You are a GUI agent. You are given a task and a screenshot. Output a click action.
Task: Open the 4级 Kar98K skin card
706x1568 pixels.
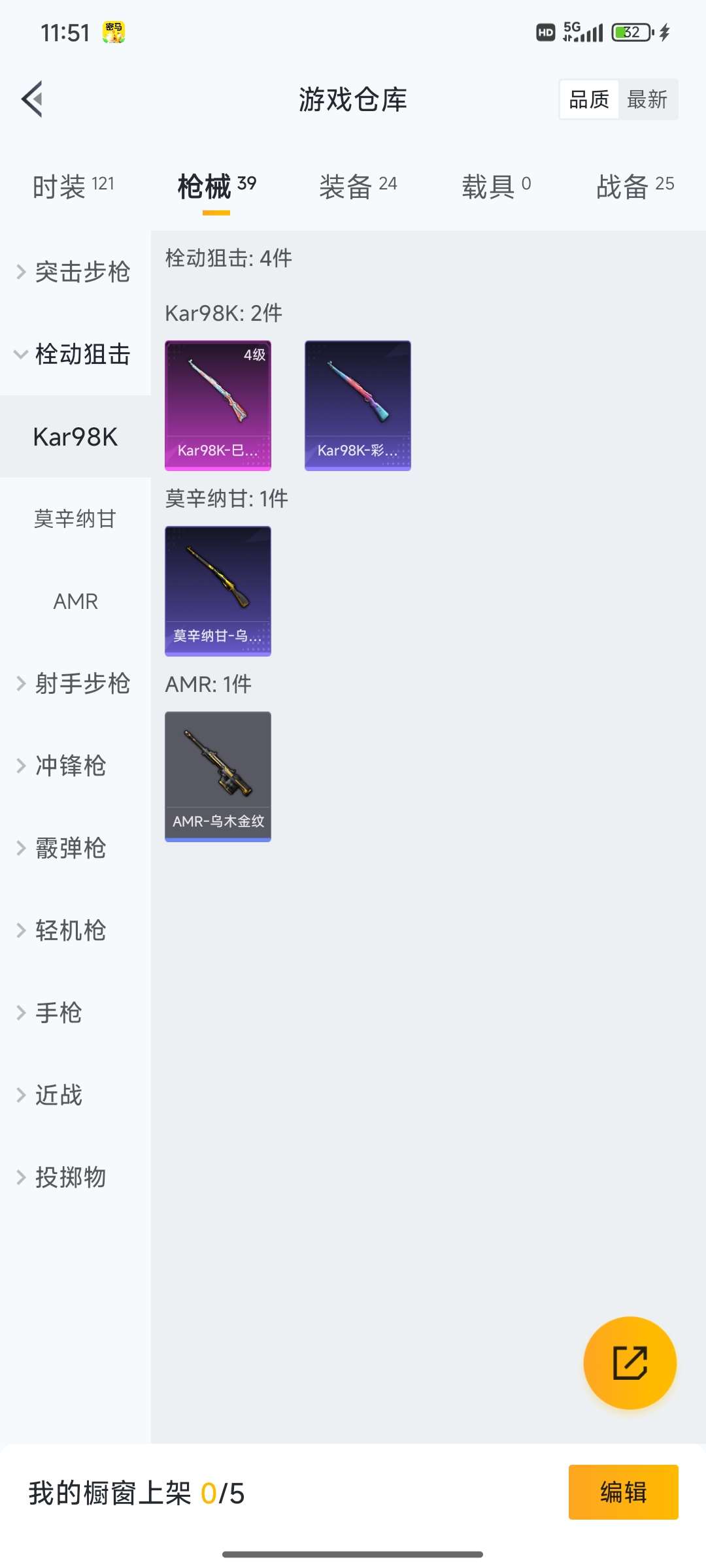click(218, 405)
